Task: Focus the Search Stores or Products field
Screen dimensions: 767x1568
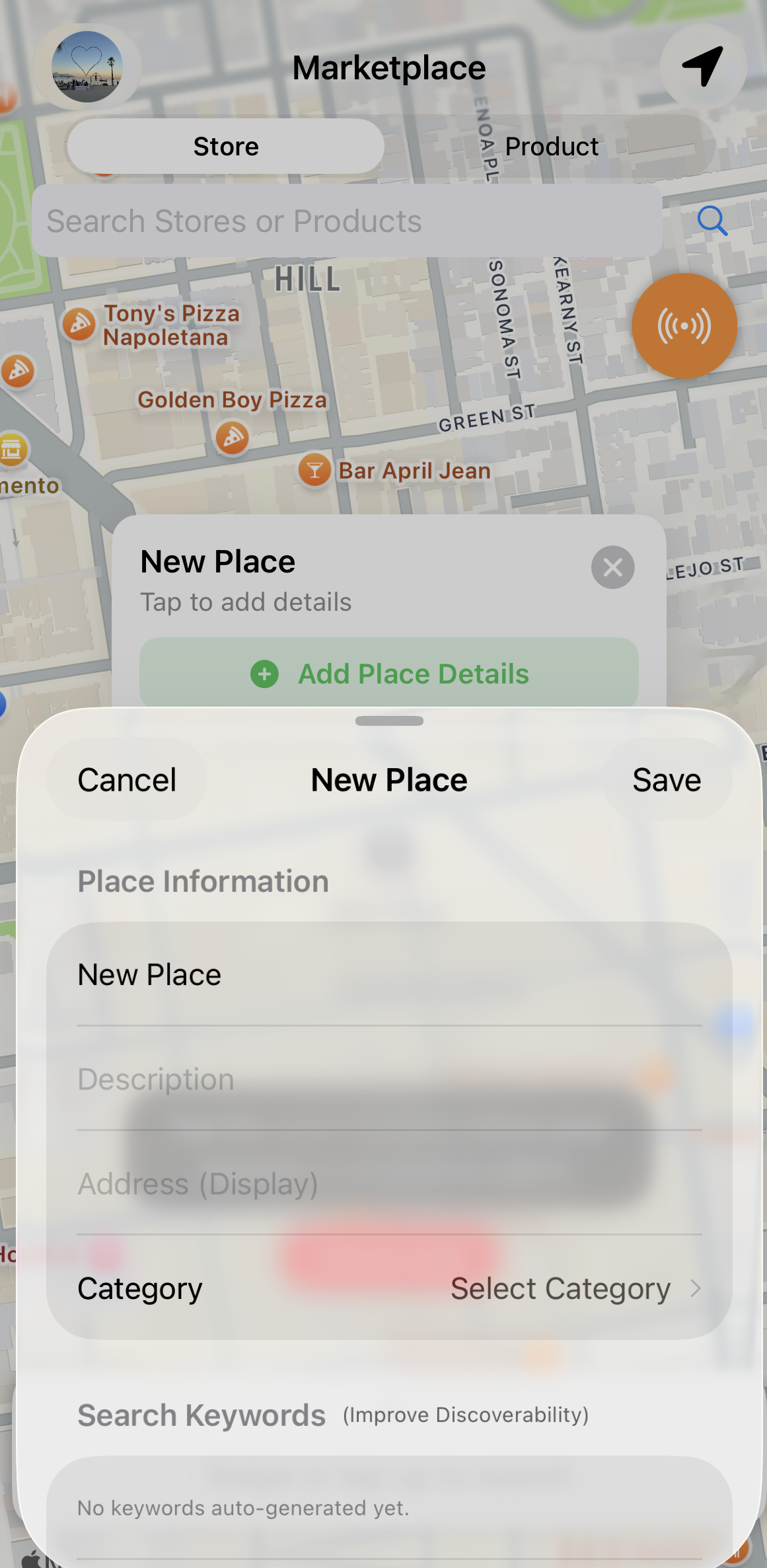Action: [x=346, y=221]
